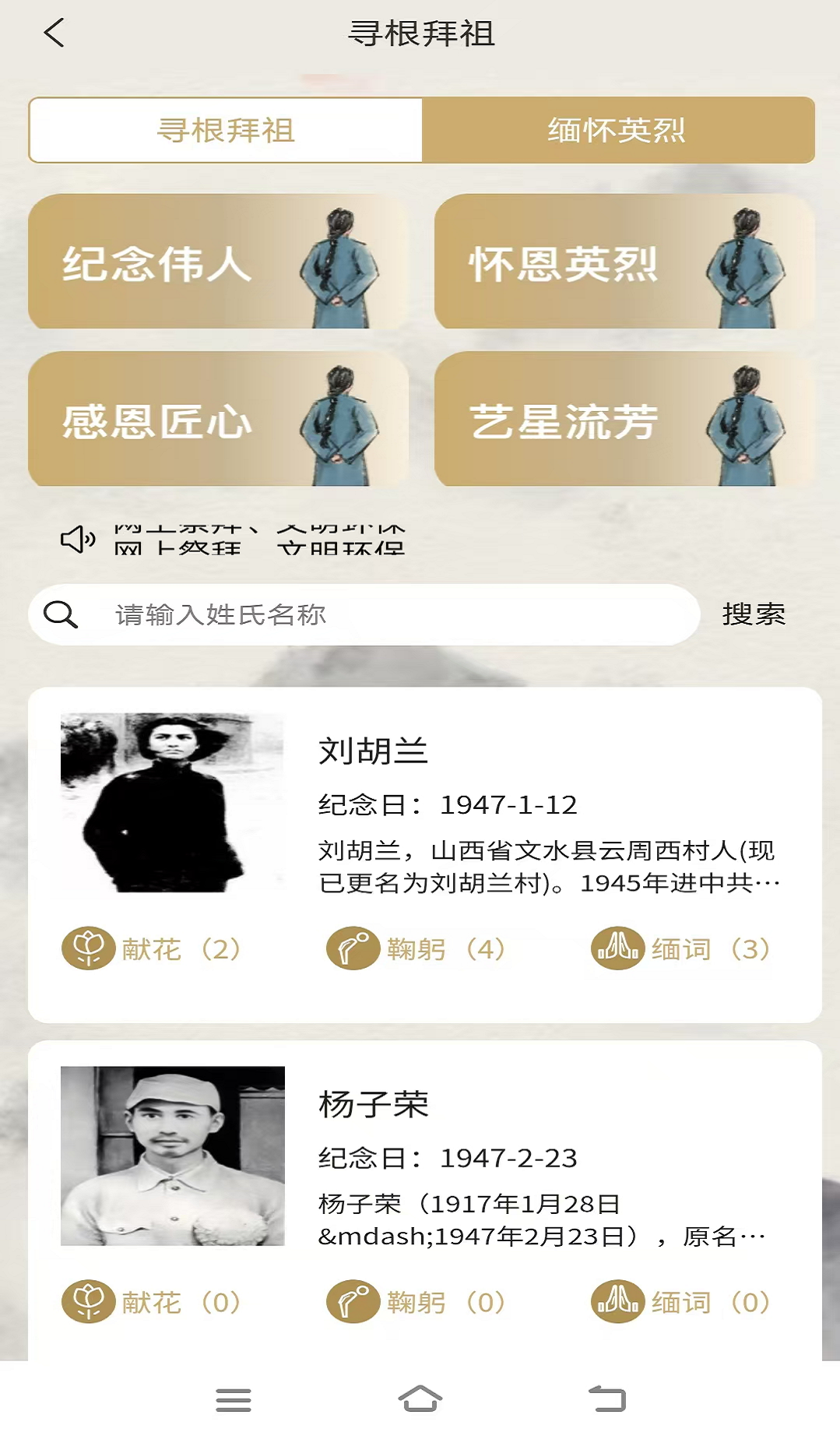Bow (鞠躬) to 刘胡兰
This screenshot has width=840, height=1439.
416,948
